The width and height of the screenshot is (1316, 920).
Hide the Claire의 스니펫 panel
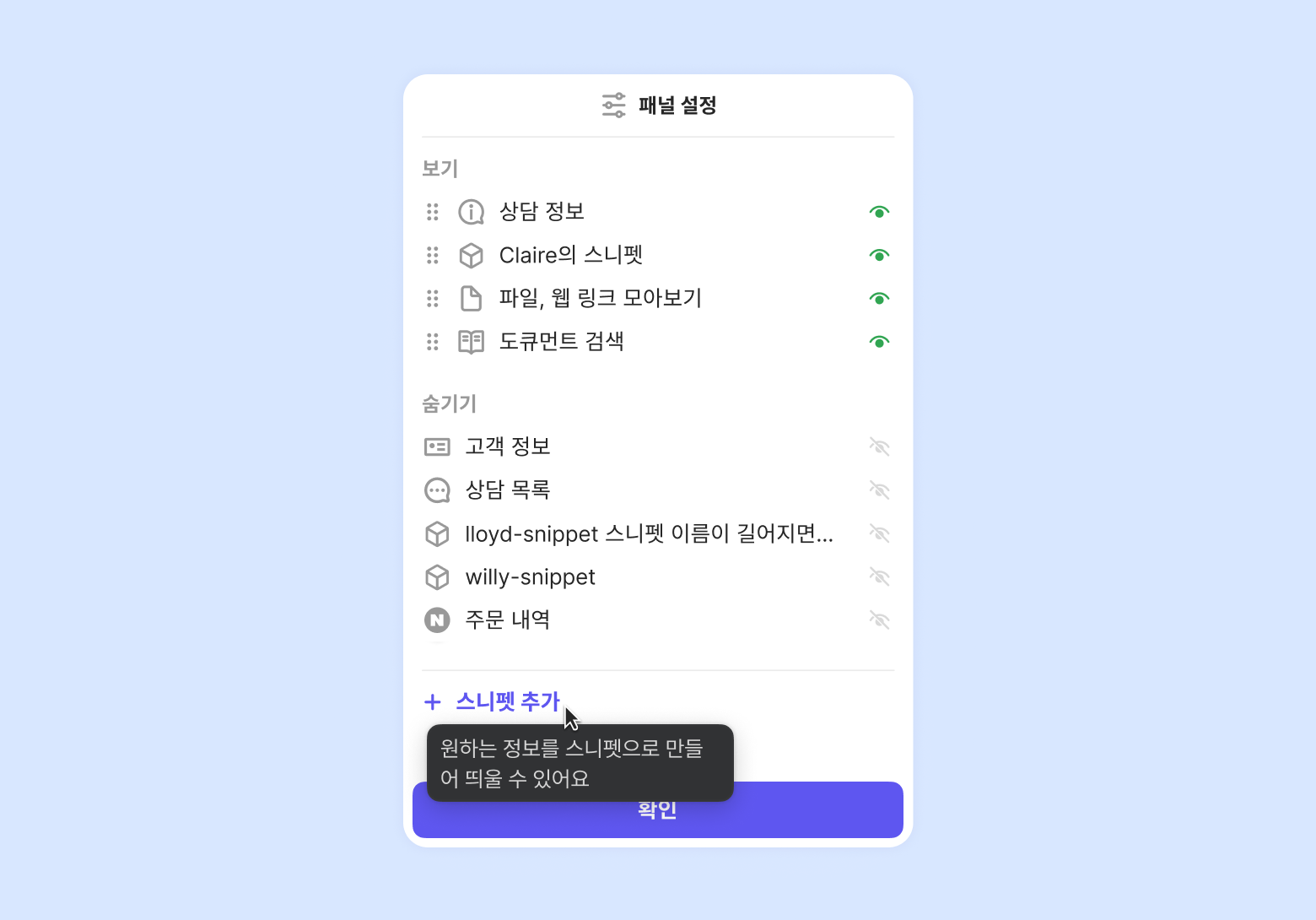coord(879,255)
